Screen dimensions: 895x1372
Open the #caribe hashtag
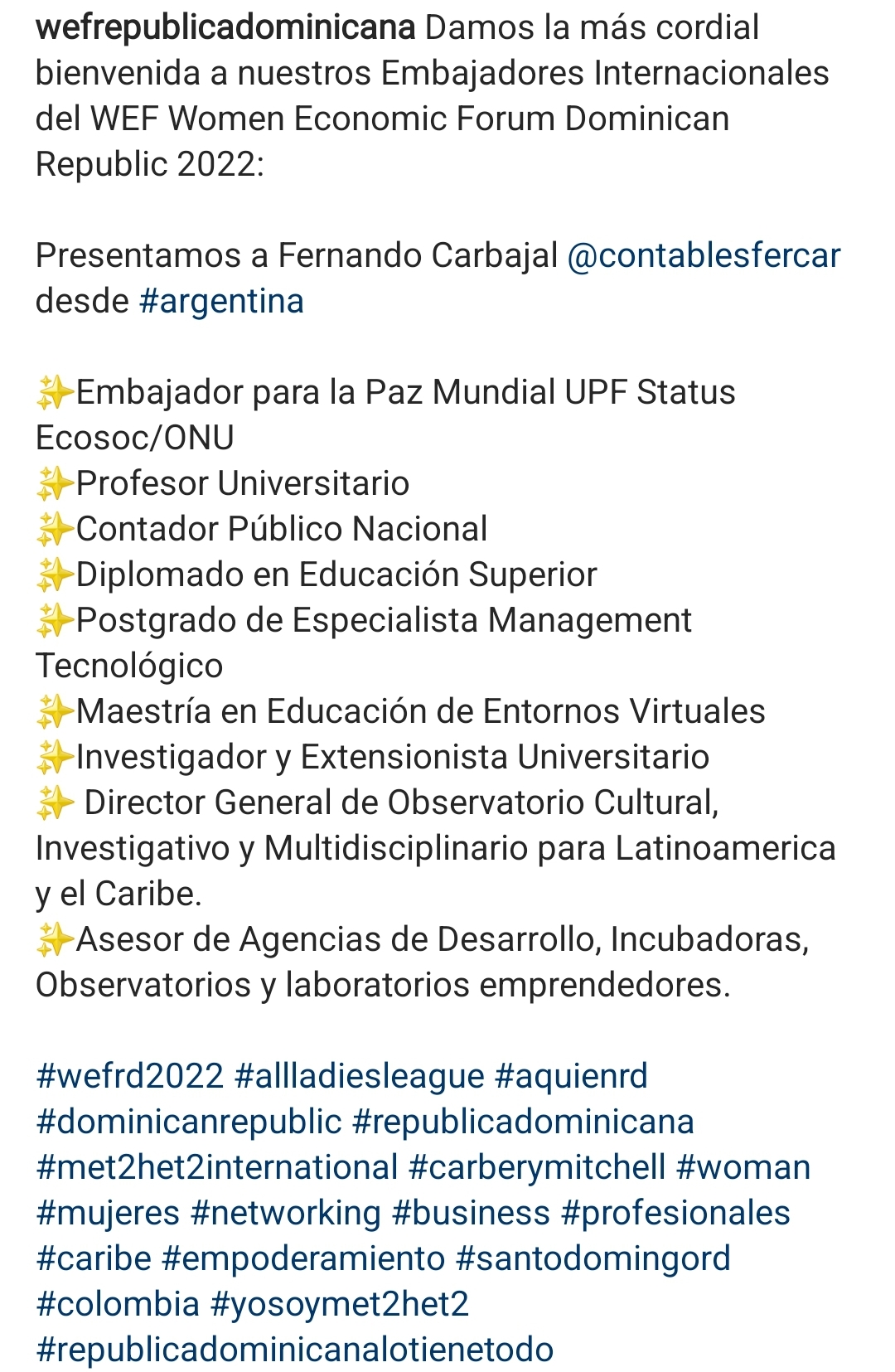94,1258
